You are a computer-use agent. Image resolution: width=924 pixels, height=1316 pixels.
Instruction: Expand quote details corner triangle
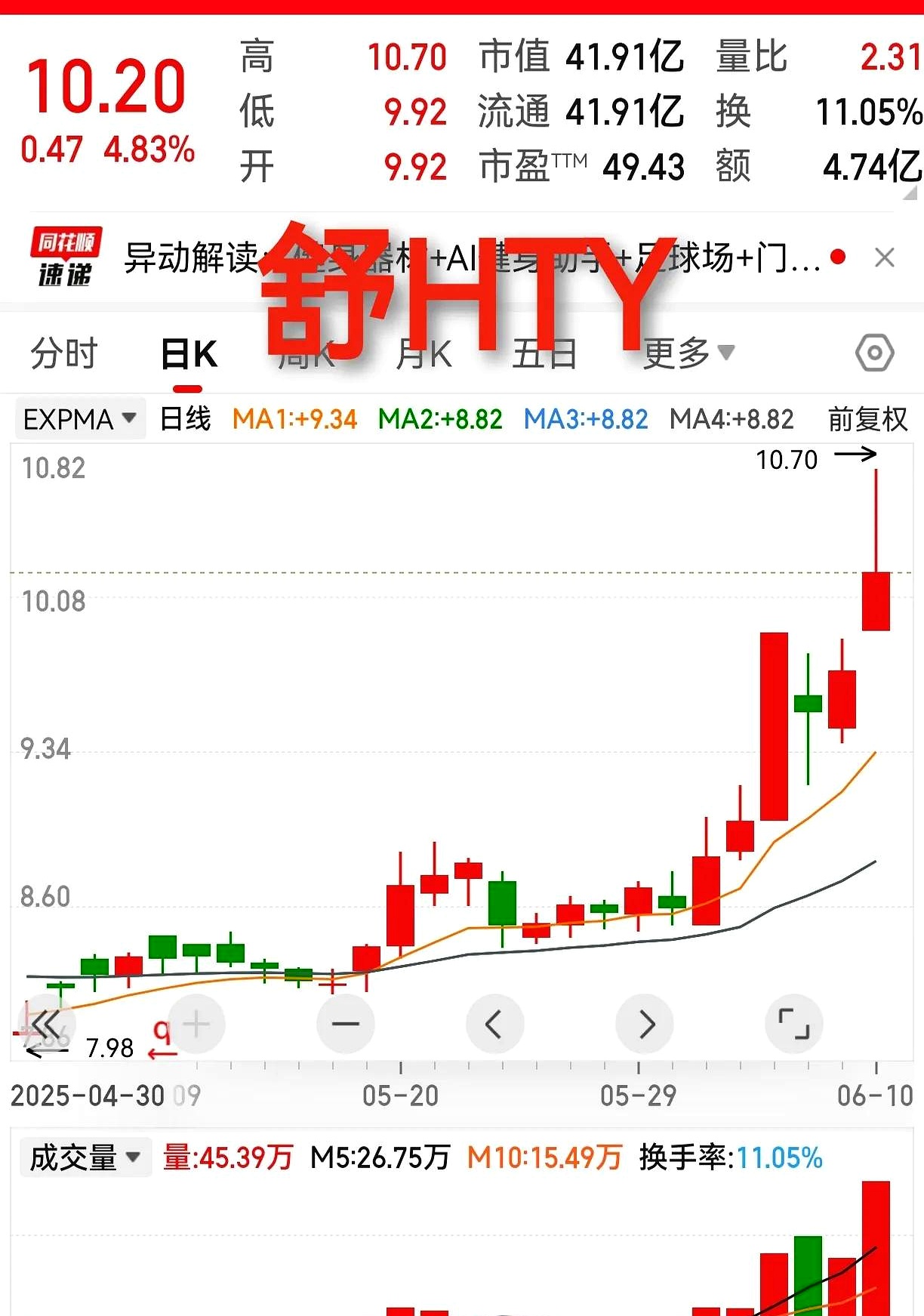click(x=910, y=193)
